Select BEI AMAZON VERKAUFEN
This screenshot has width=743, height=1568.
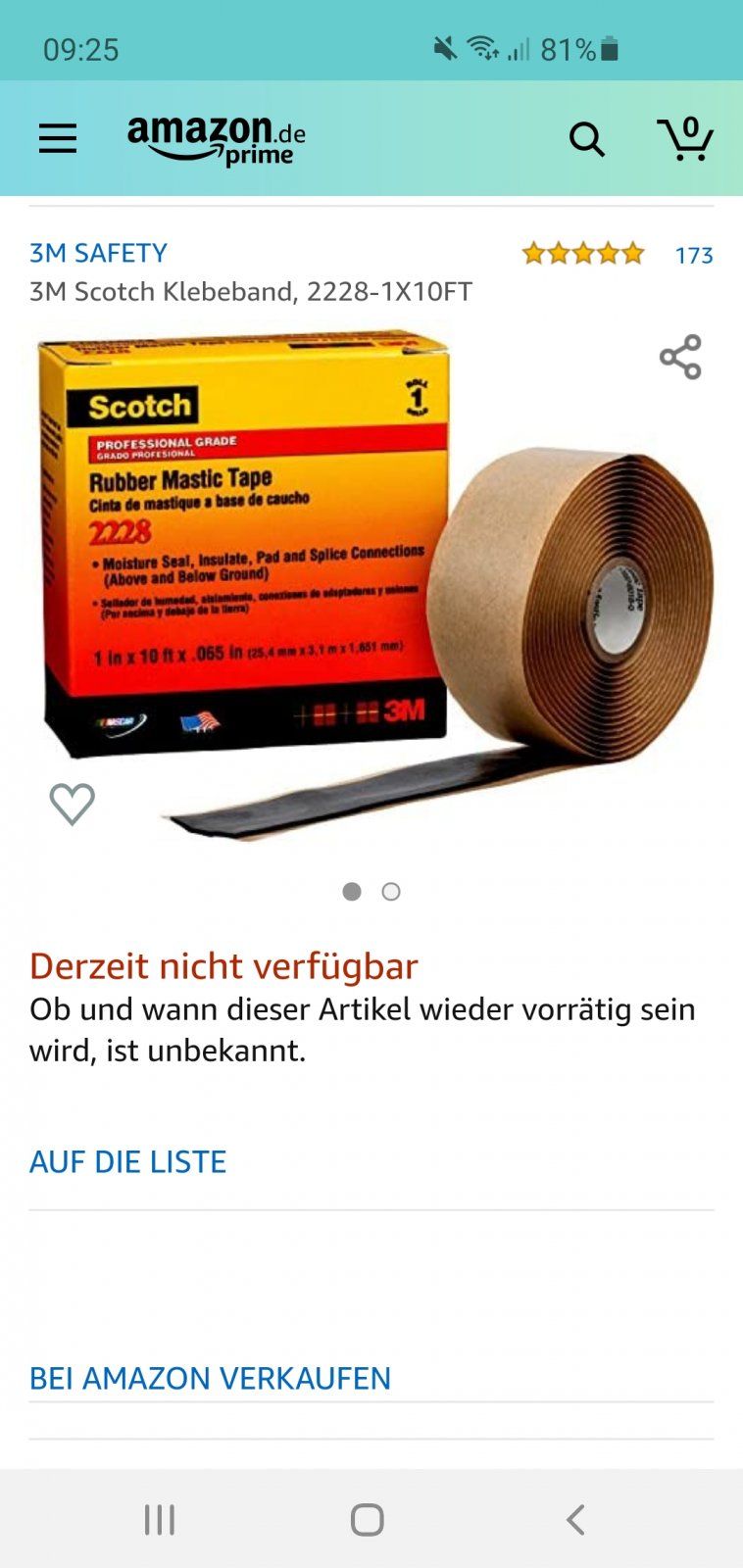click(210, 1379)
